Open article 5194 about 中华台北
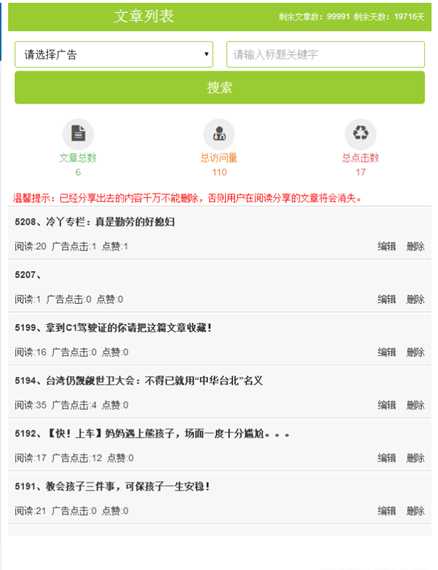Image resolution: width=438 pixels, height=570 pixels. [x=139, y=381]
